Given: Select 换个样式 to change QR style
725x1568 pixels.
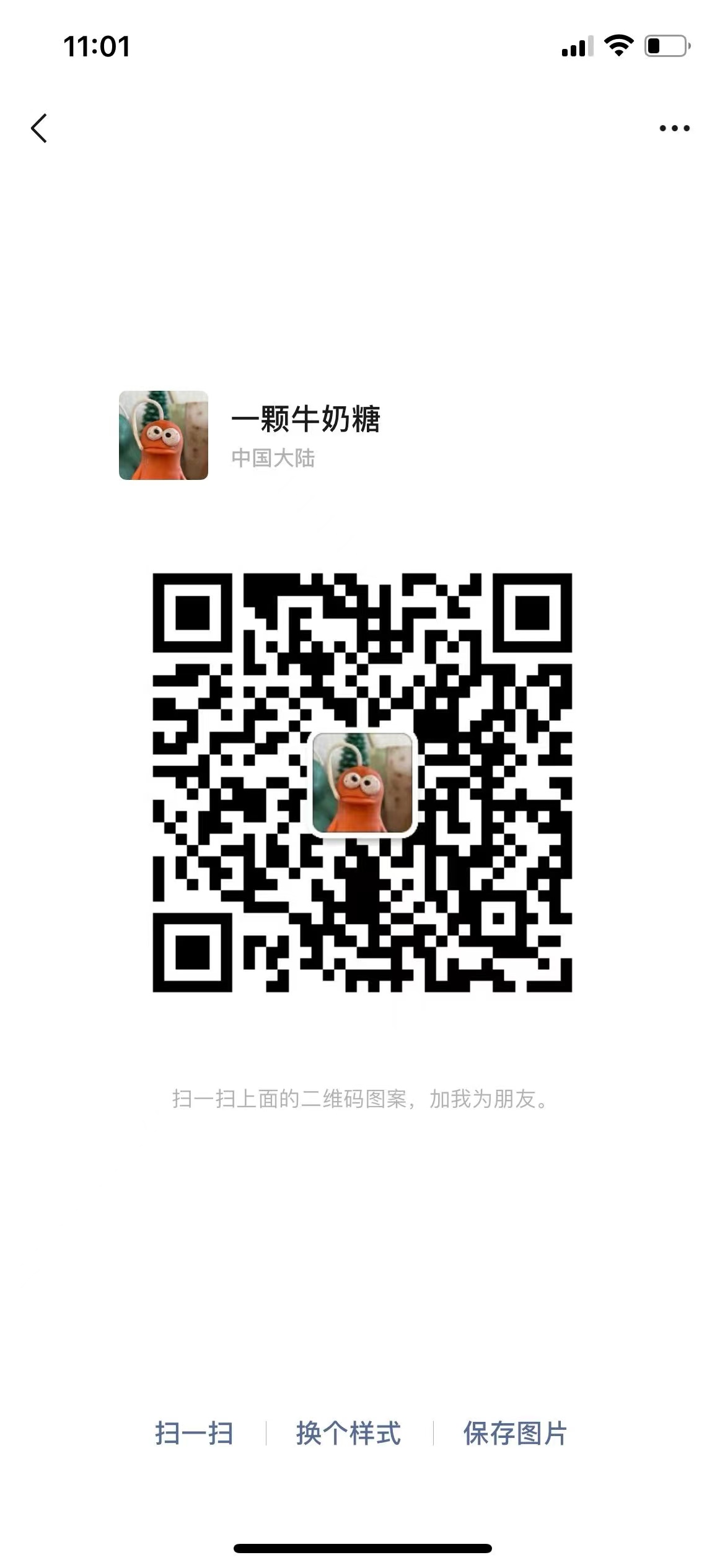Looking at the screenshot, I should click(349, 1433).
